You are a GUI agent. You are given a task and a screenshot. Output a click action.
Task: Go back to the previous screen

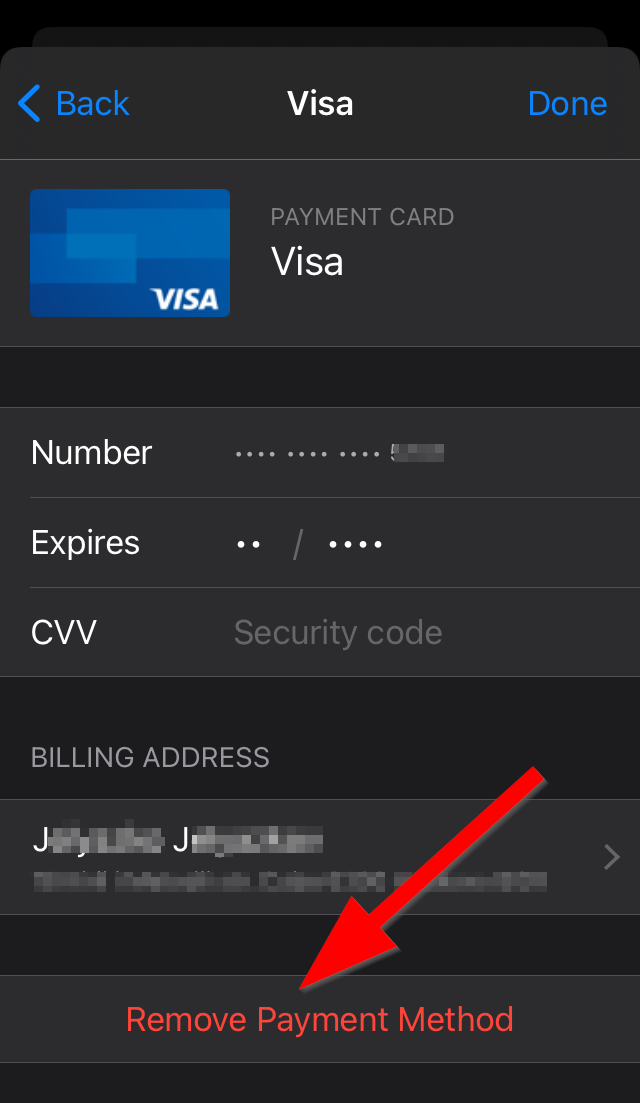click(74, 103)
